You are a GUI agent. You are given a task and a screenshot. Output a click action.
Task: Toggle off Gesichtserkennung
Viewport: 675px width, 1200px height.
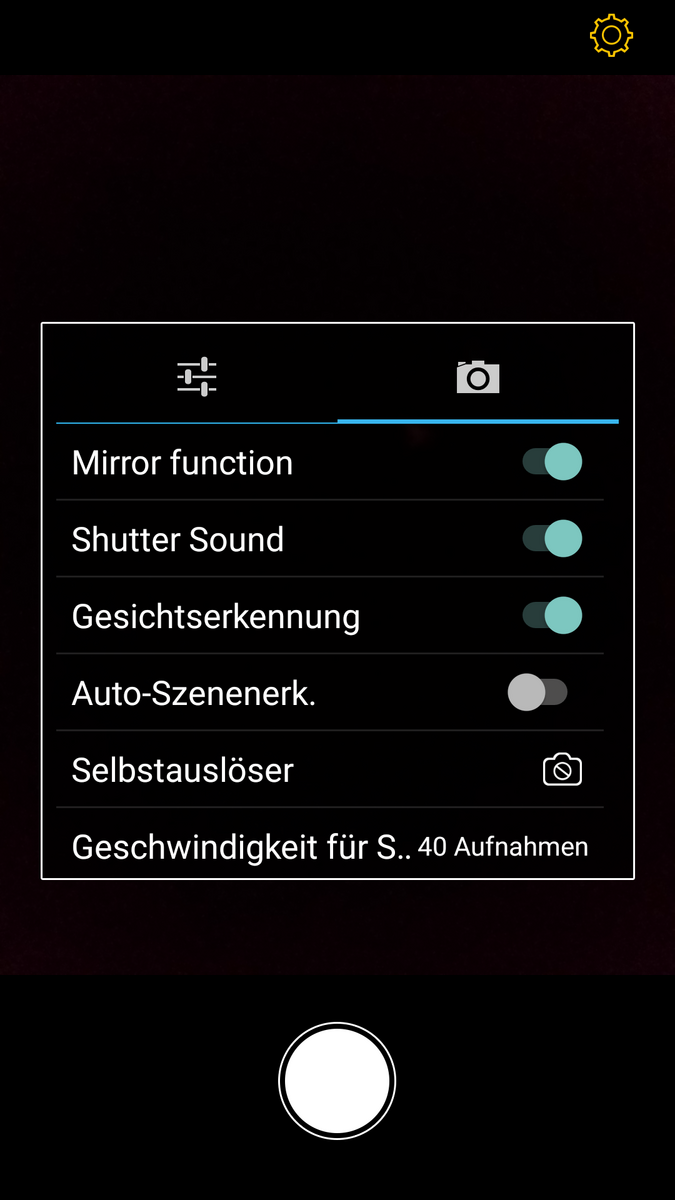(552, 616)
